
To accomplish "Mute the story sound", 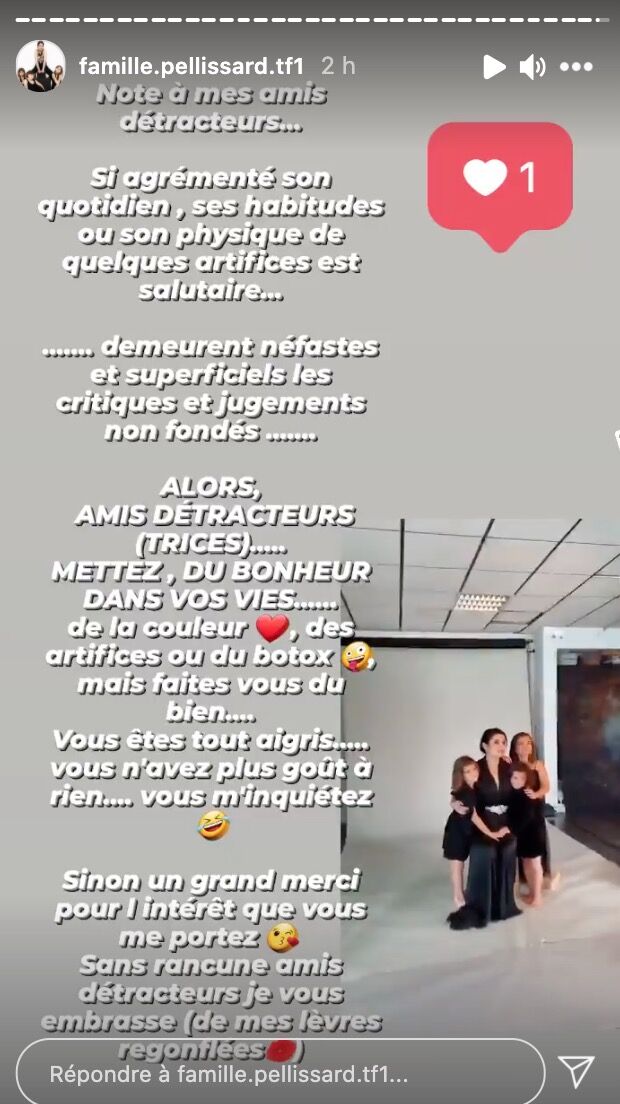I will (x=533, y=67).
